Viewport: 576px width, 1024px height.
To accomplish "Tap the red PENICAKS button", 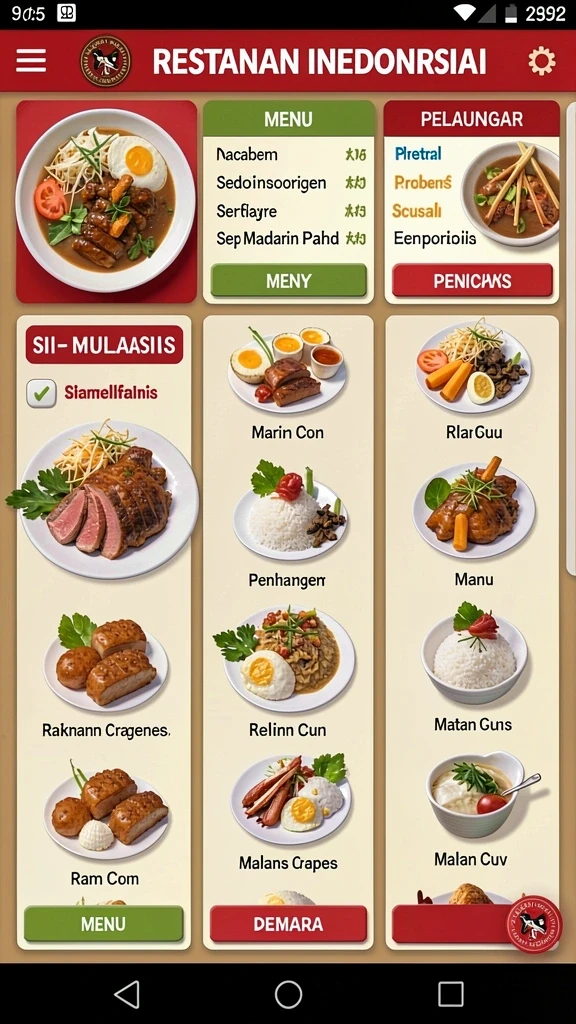I will click(x=472, y=281).
